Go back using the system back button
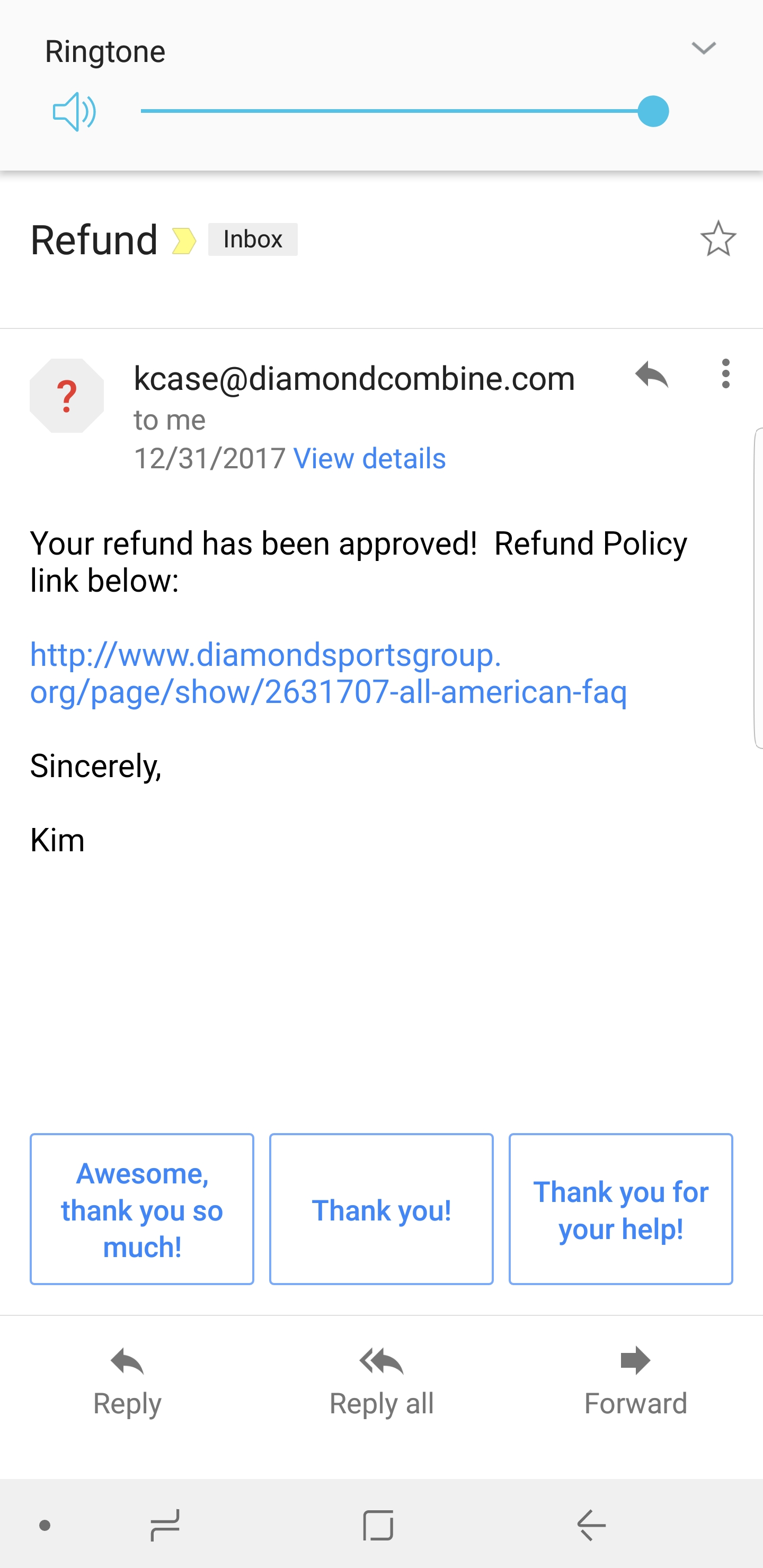The image size is (763, 1568). [591, 1525]
